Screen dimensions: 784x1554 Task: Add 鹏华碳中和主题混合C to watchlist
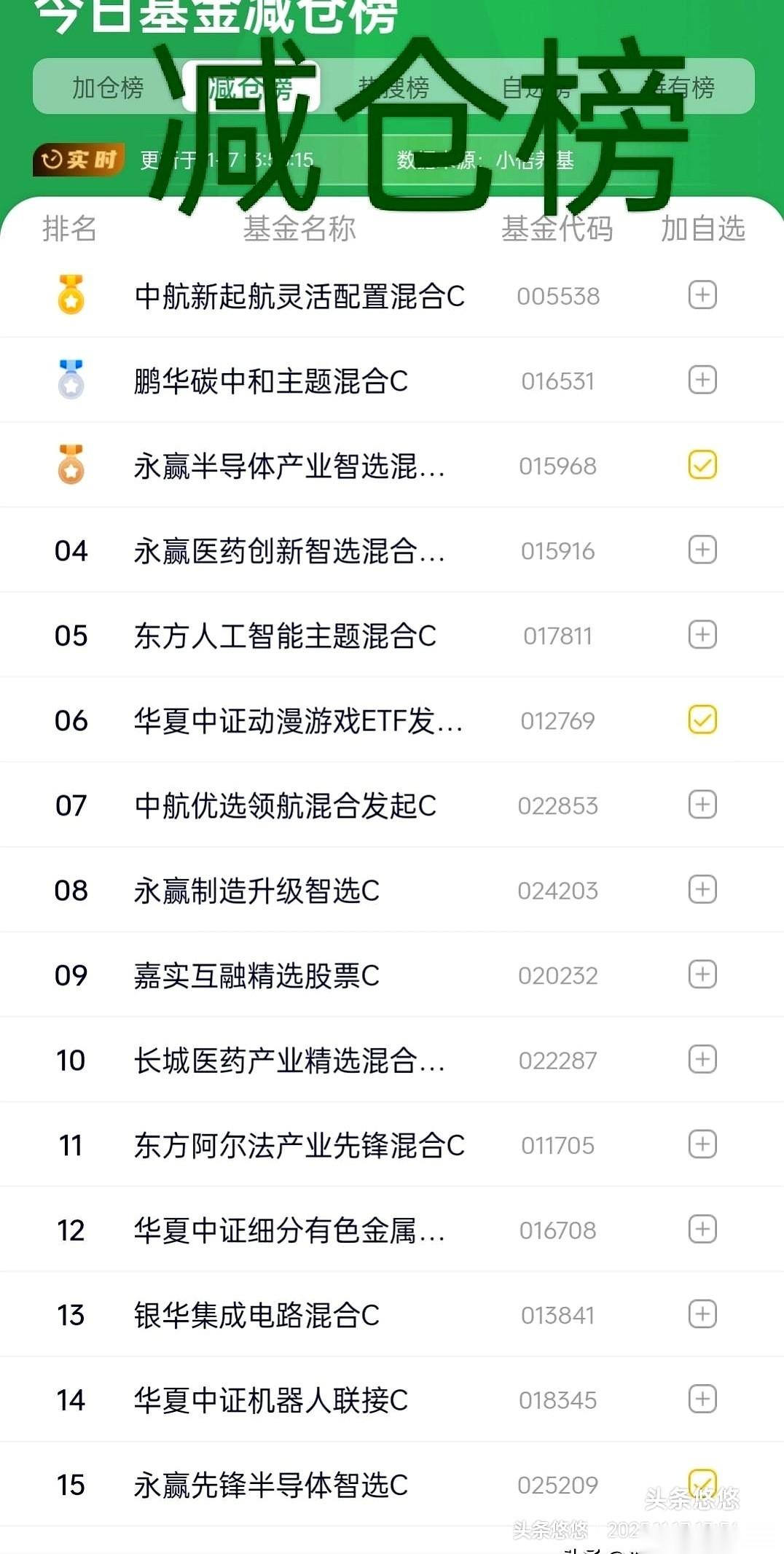(x=701, y=380)
